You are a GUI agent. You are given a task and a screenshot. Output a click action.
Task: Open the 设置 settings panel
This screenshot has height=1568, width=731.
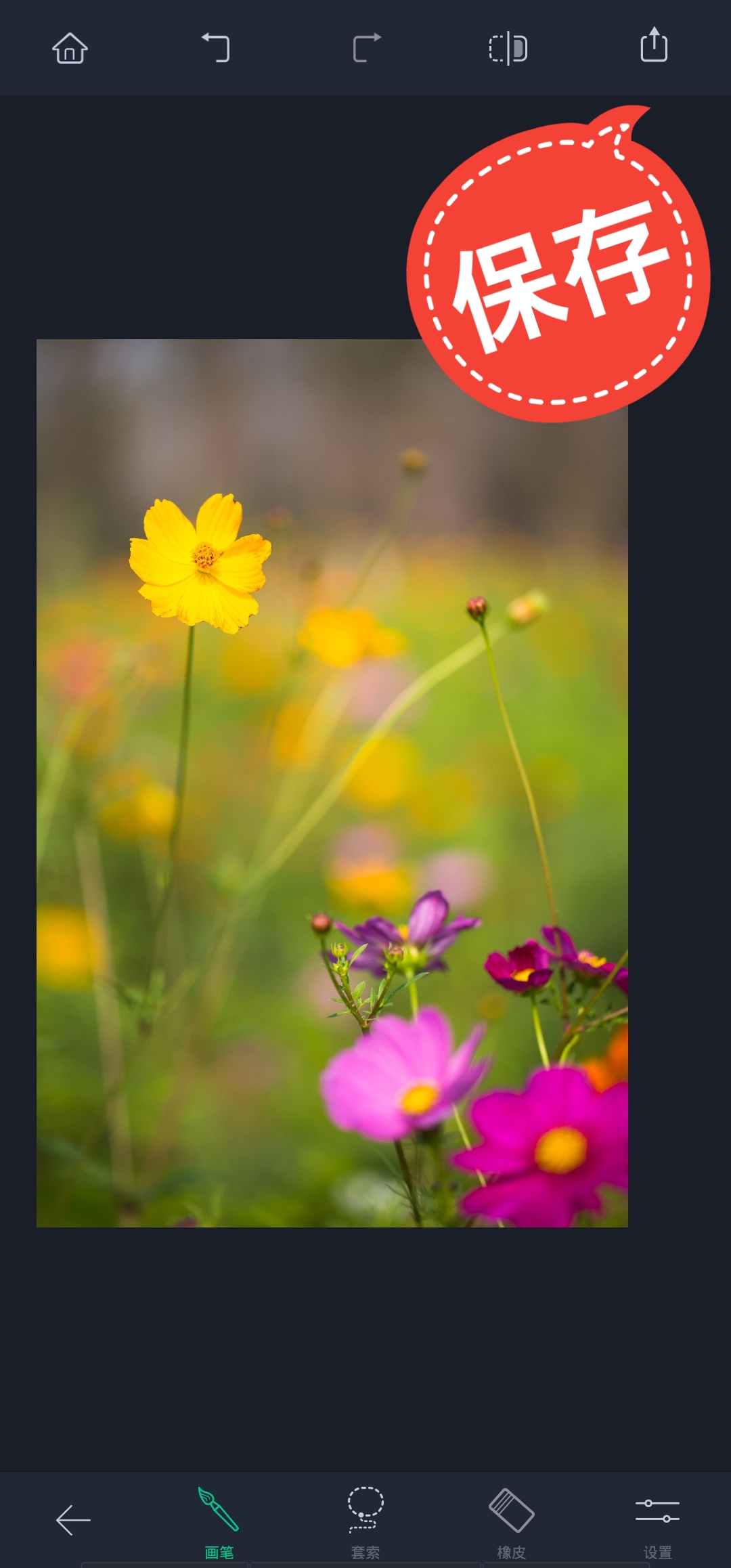click(657, 1520)
